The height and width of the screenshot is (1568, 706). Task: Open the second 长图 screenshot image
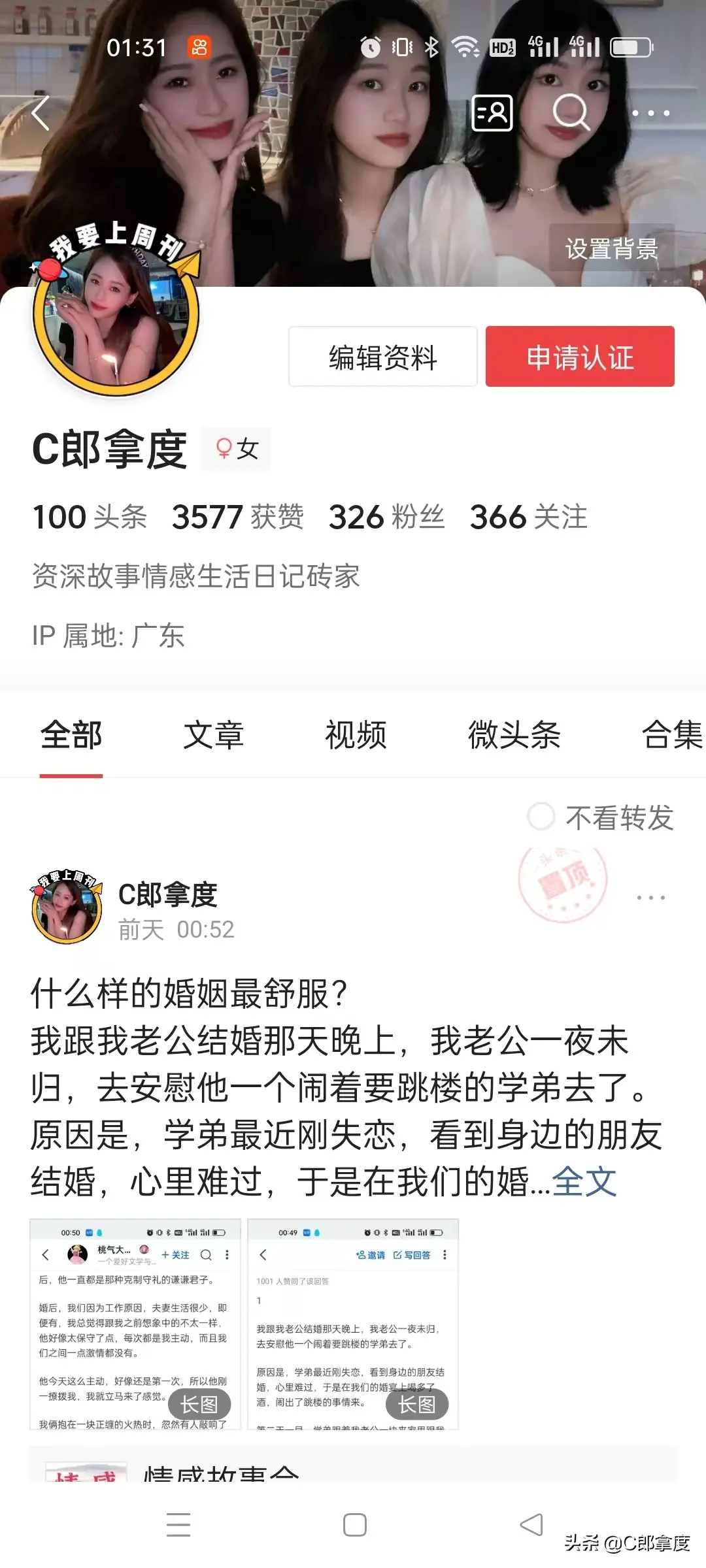click(353, 1324)
